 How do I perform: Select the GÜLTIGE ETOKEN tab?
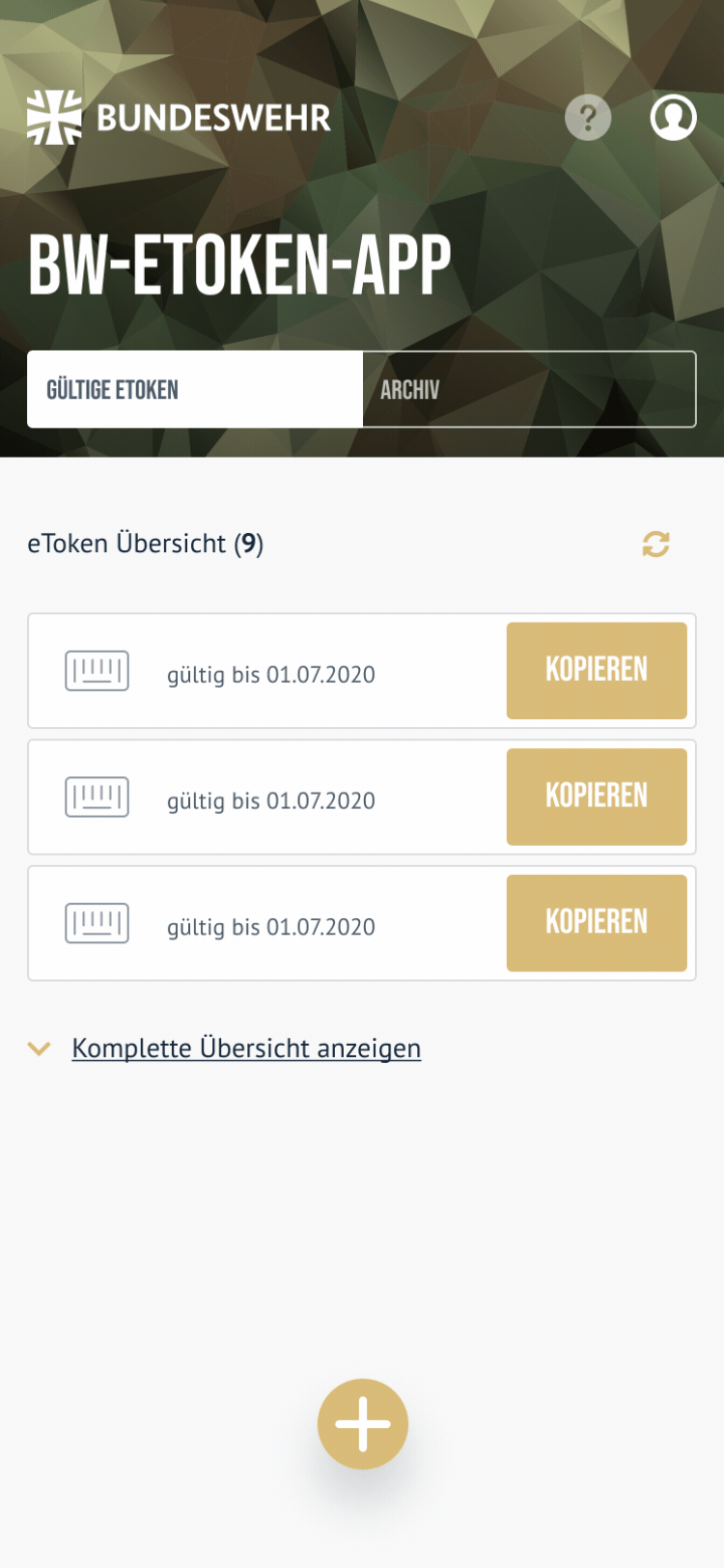point(193,389)
